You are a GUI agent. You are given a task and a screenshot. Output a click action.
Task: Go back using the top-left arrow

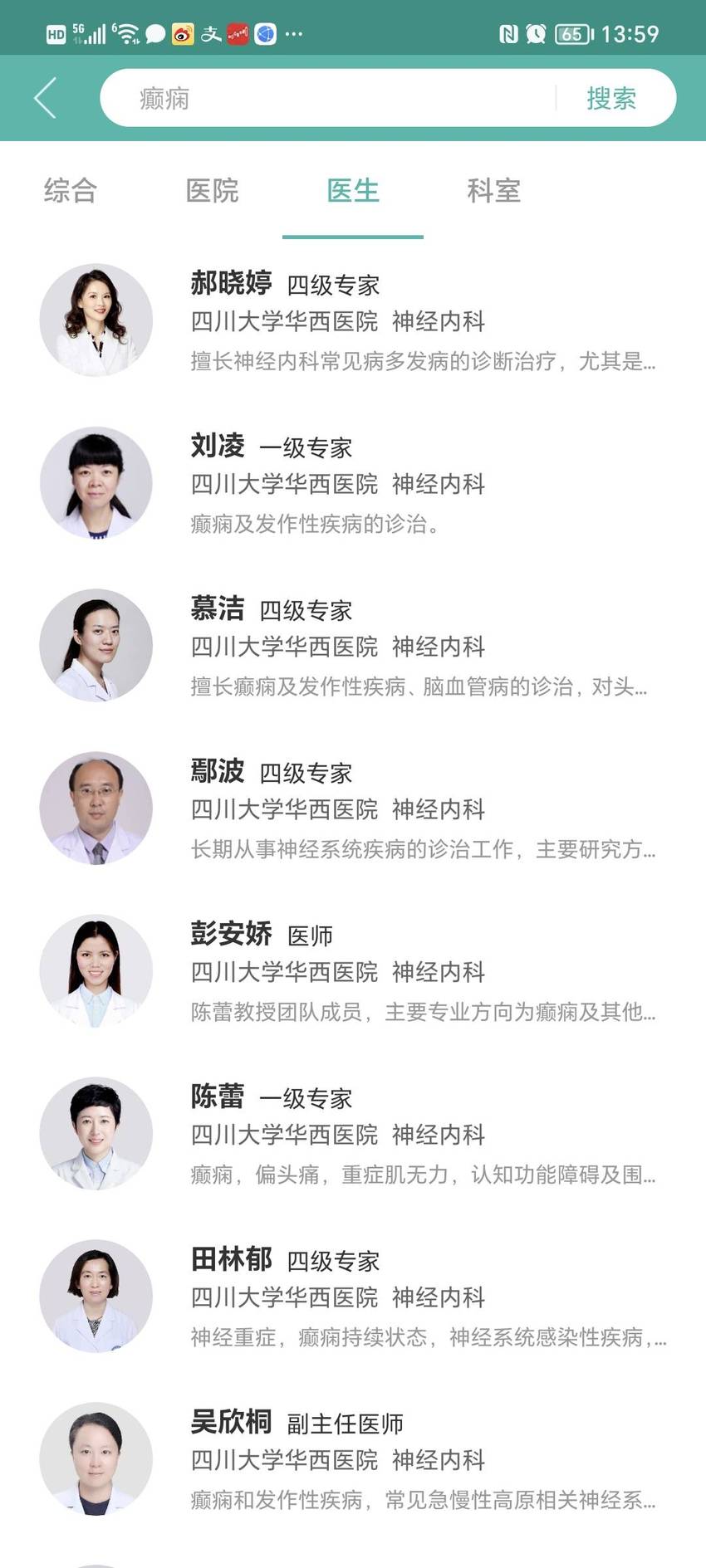pos(46,98)
